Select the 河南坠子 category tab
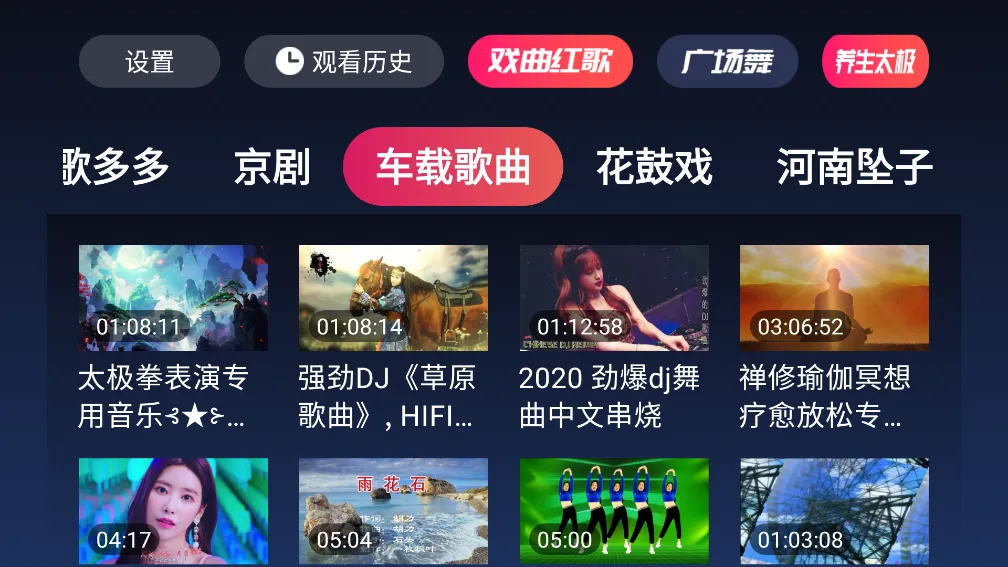The height and width of the screenshot is (567, 1008). [x=854, y=167]
